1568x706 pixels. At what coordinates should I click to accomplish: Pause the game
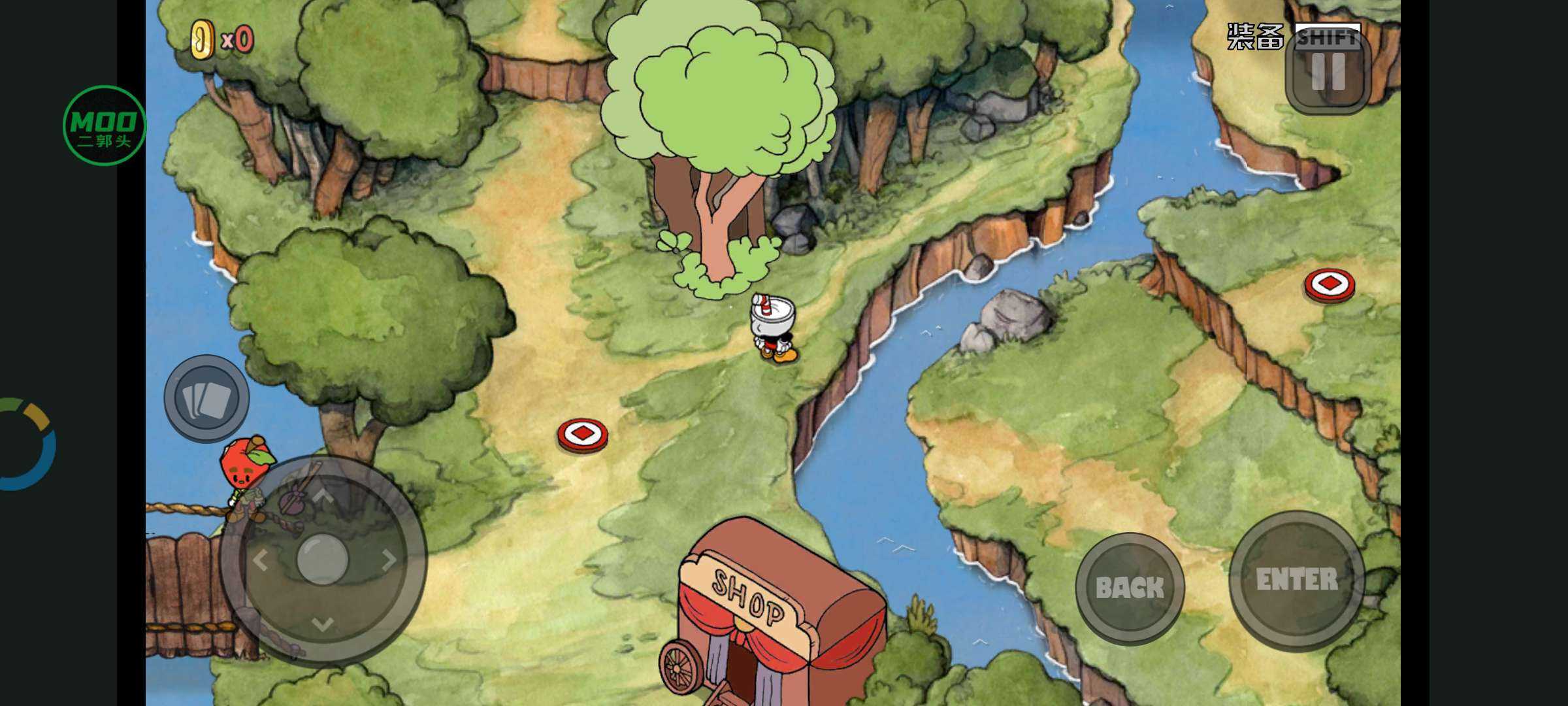point(1328,72)
